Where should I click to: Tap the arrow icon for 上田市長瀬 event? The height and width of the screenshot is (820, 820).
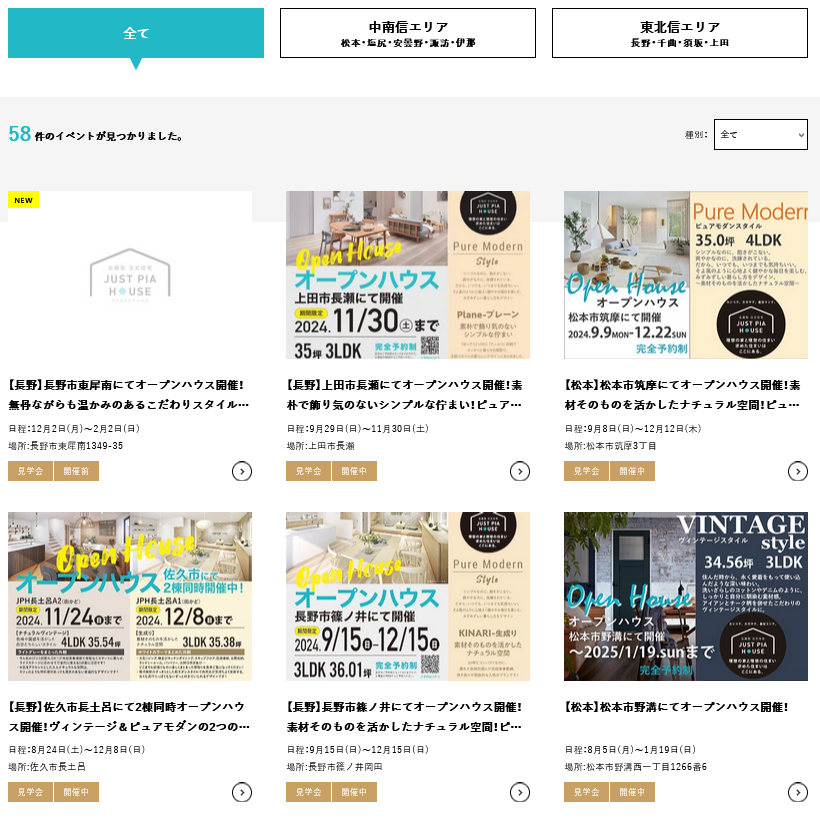[520, 471]
